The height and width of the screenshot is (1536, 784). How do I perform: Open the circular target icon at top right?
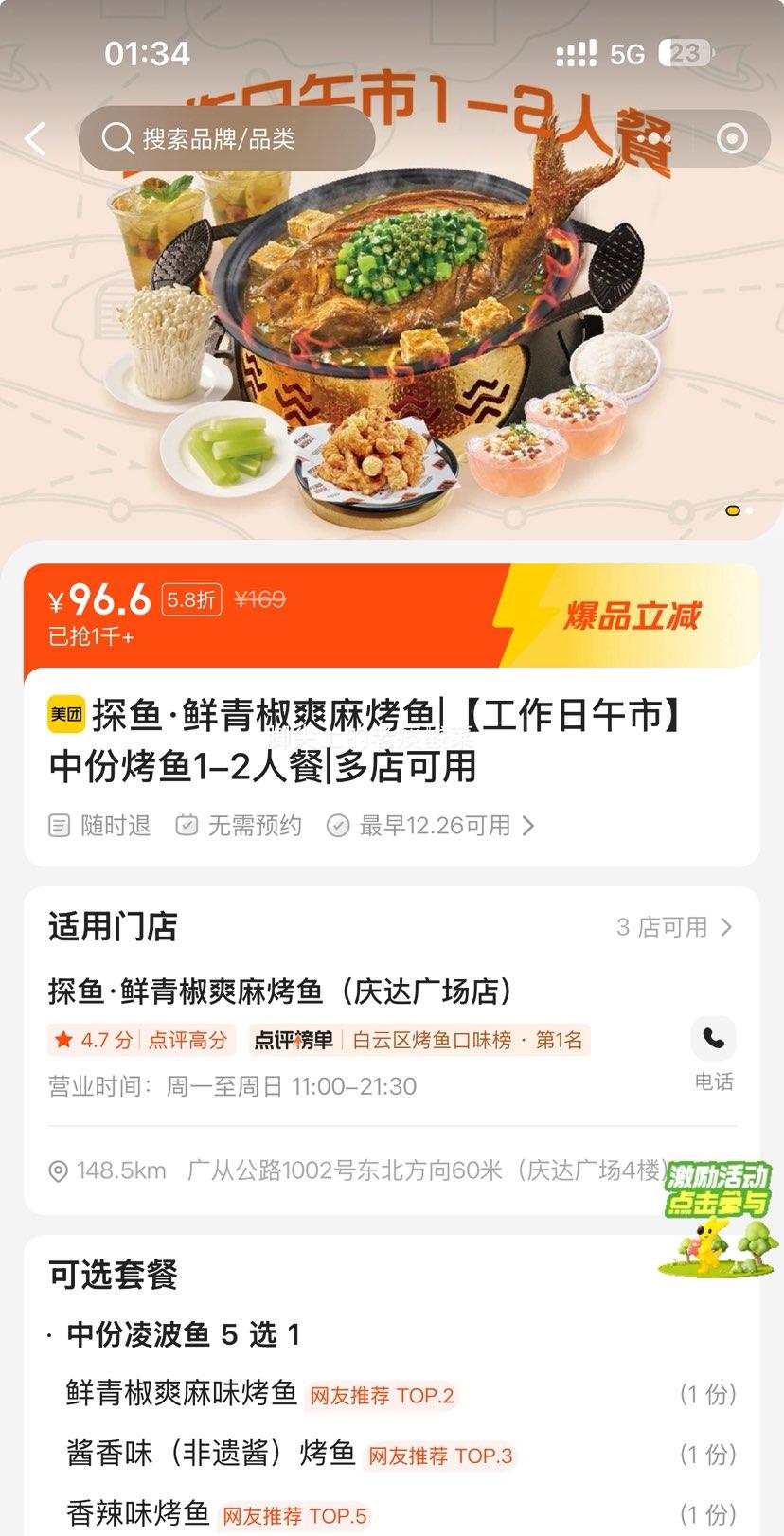(731, 138)
